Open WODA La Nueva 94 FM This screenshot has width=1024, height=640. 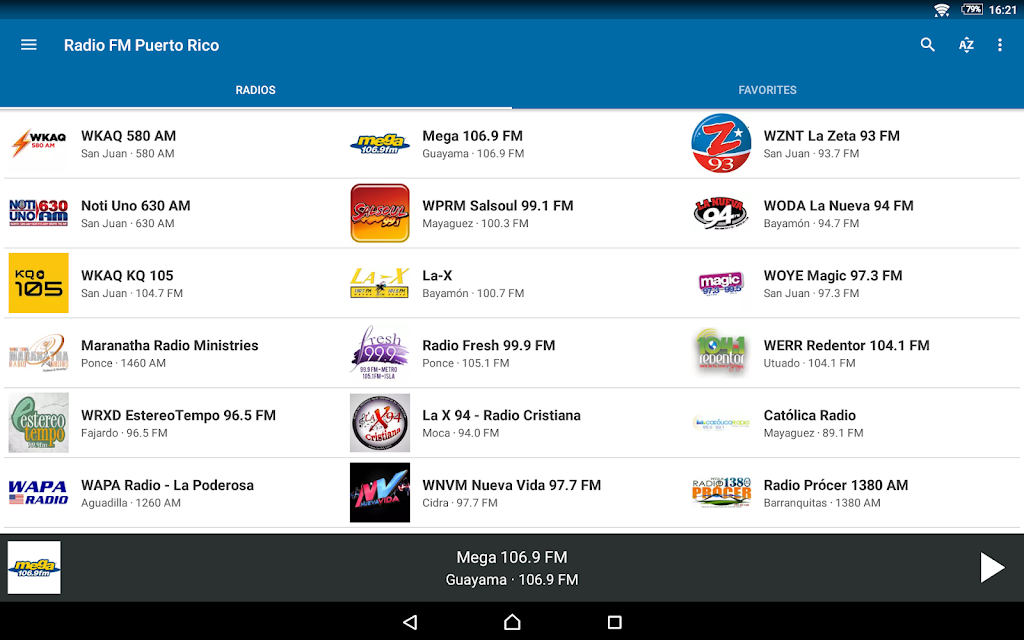pyautogui.click(x=854, y=214)
